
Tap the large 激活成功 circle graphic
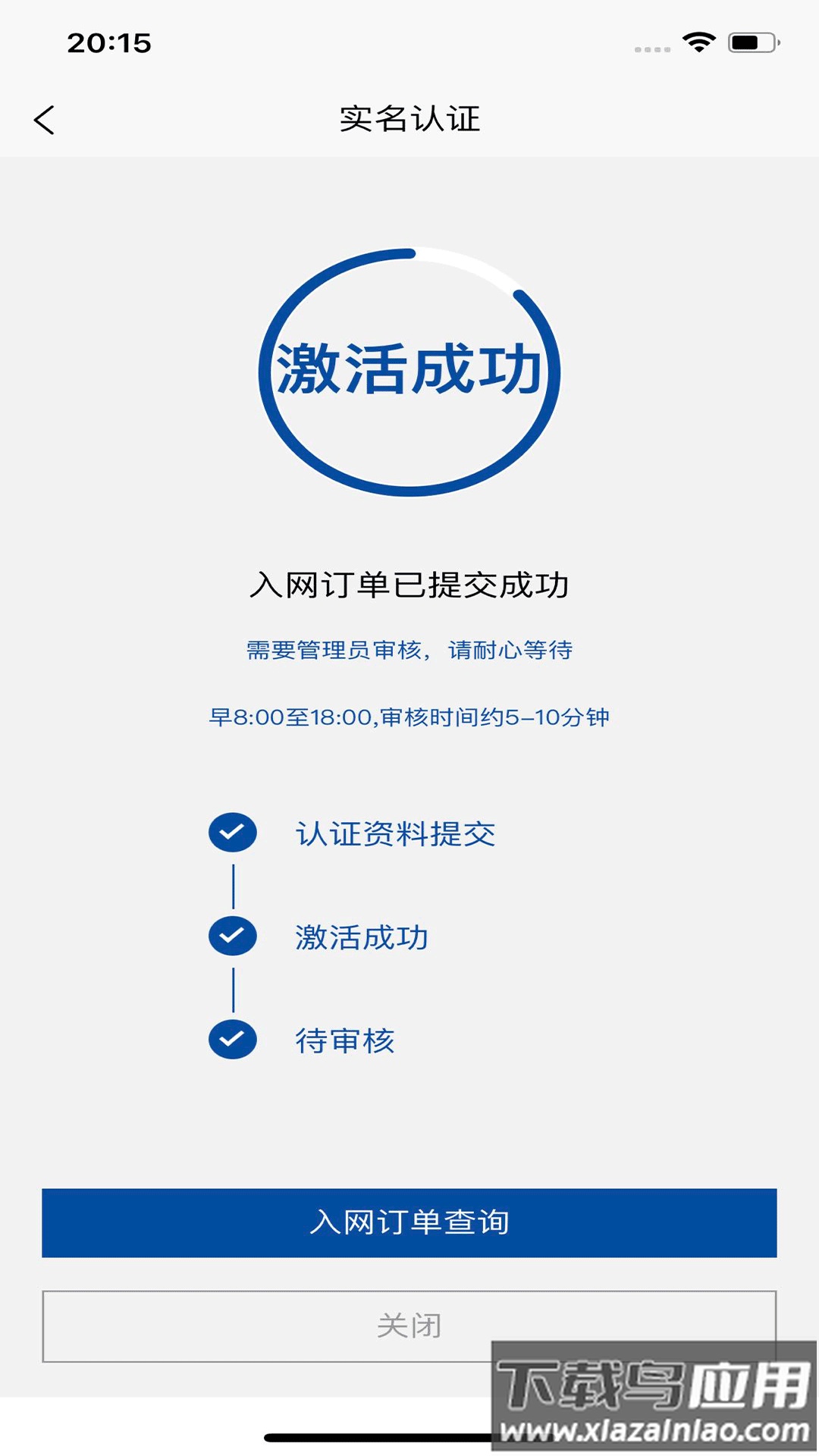point(409,366)
